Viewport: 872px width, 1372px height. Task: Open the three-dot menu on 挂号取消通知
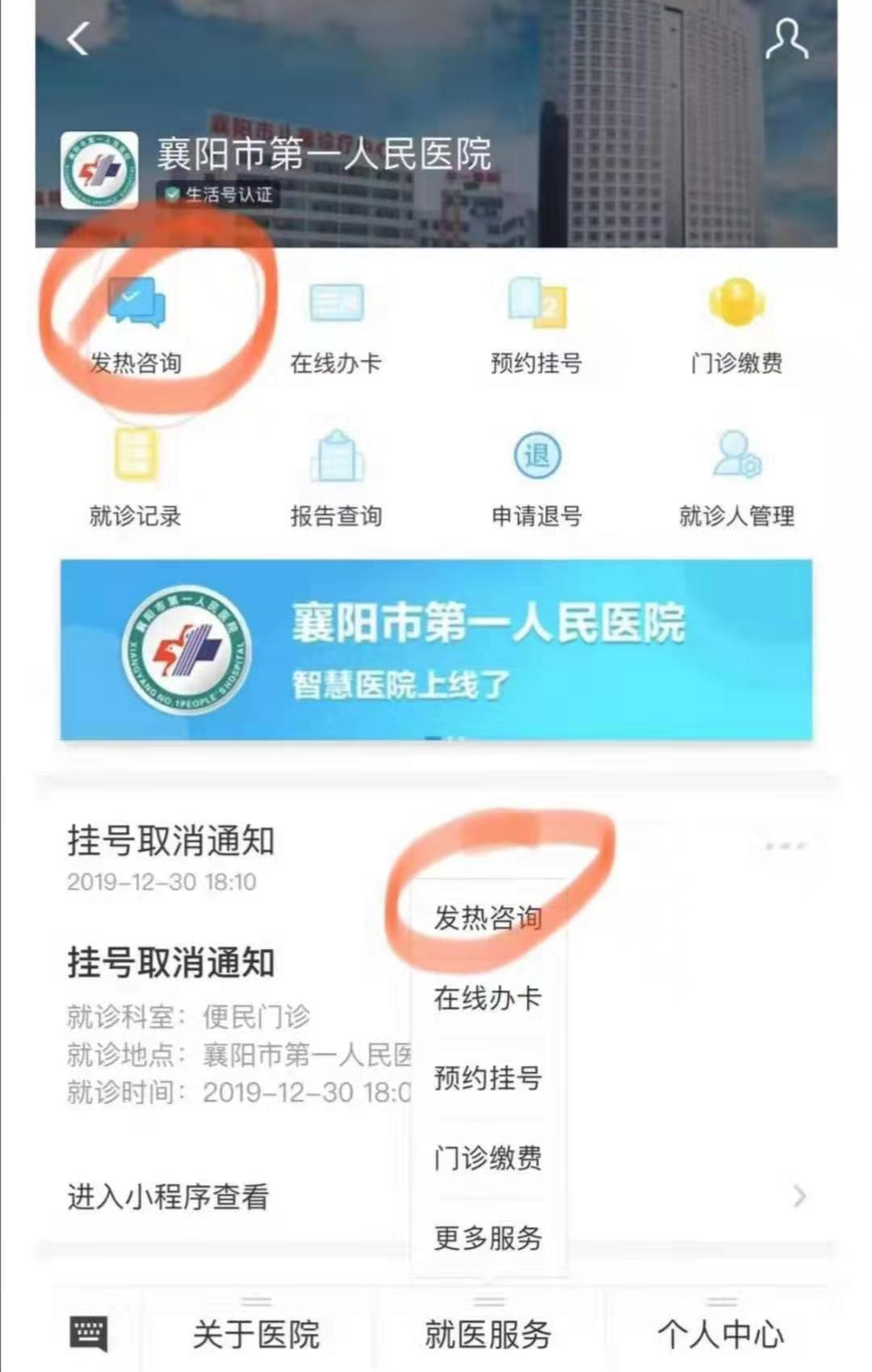pyautogui.click(x=785, y=846)
